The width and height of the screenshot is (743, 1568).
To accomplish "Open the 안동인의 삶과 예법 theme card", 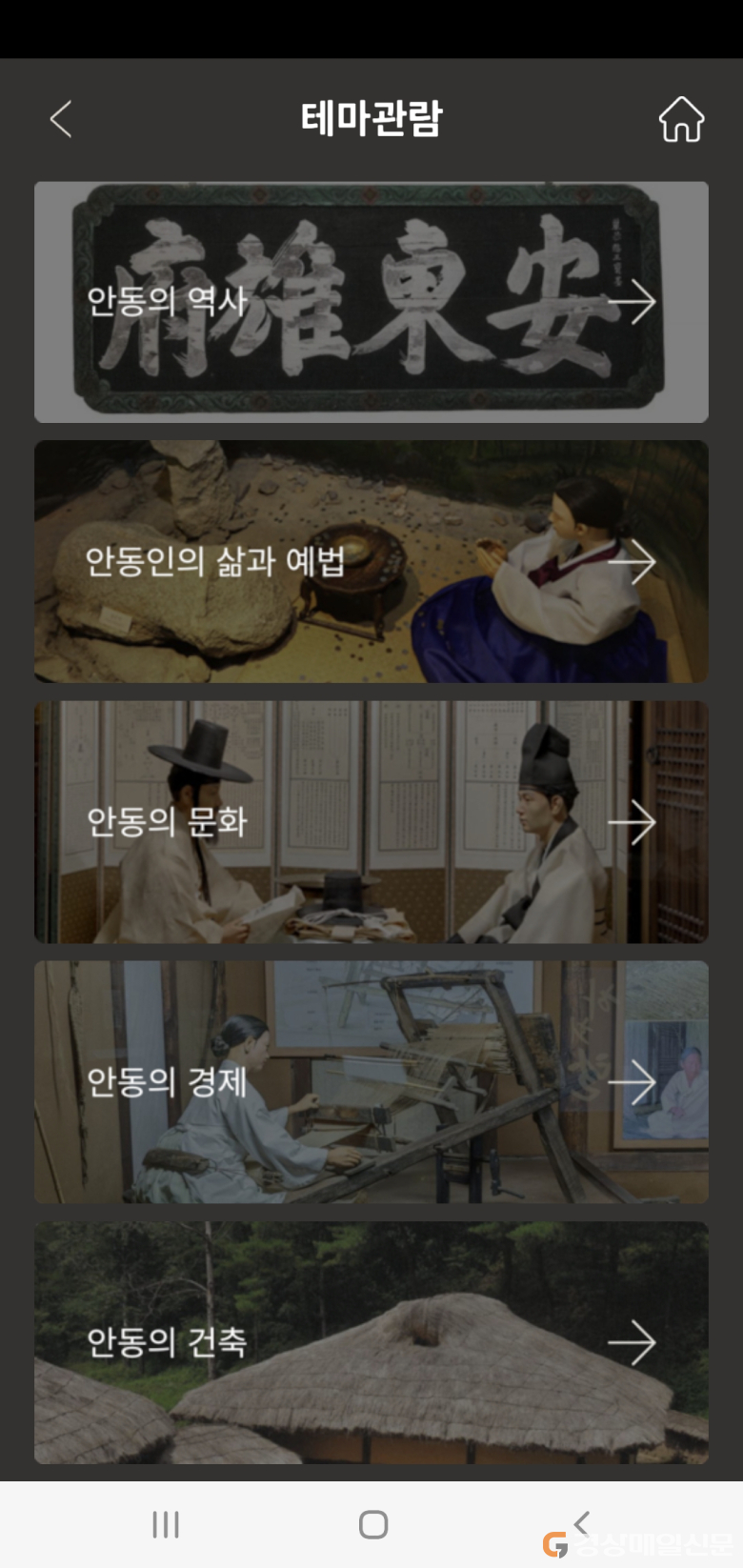I will tap(371, 561).
